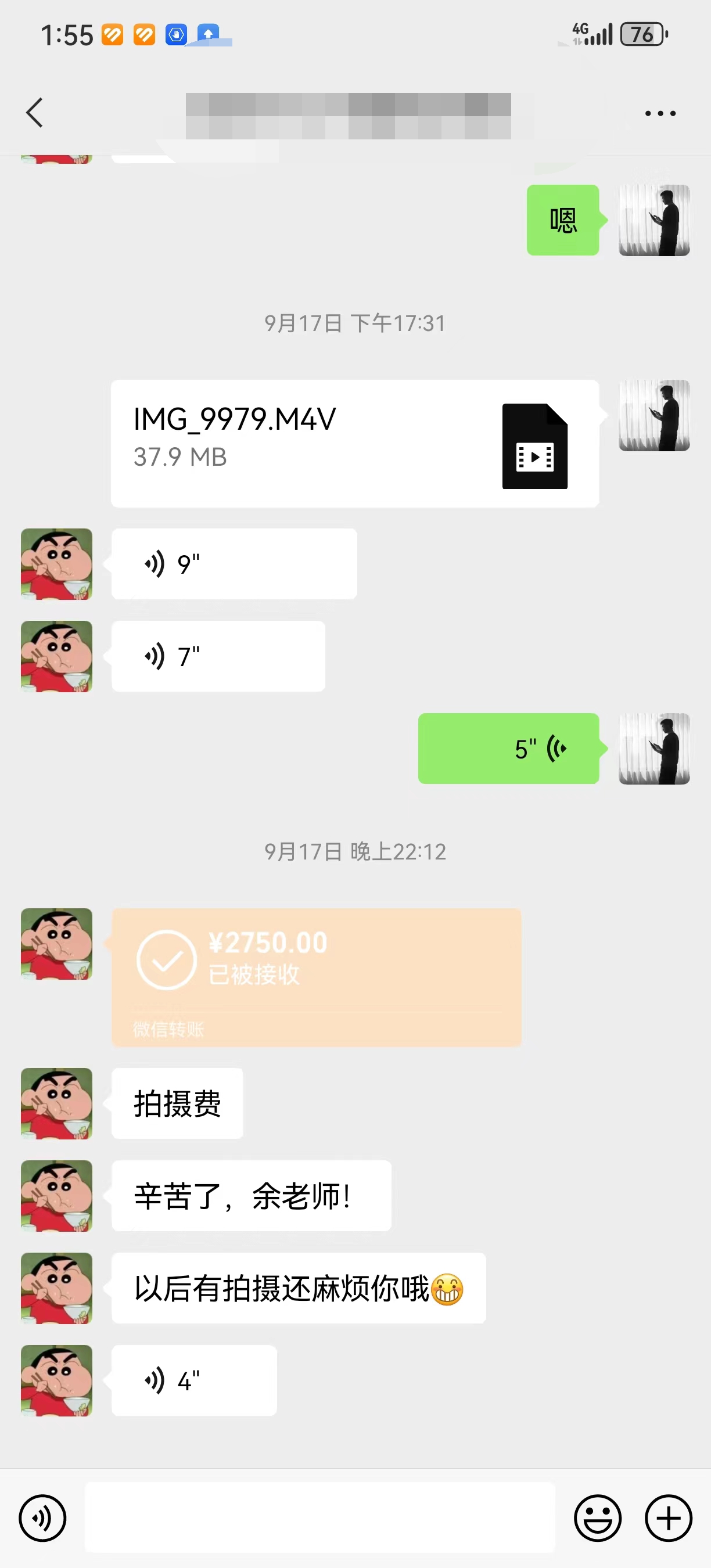Open the IMG_9979.M4V video file
The height and width of the screenshot is (1568, 711).
(355, 443)
